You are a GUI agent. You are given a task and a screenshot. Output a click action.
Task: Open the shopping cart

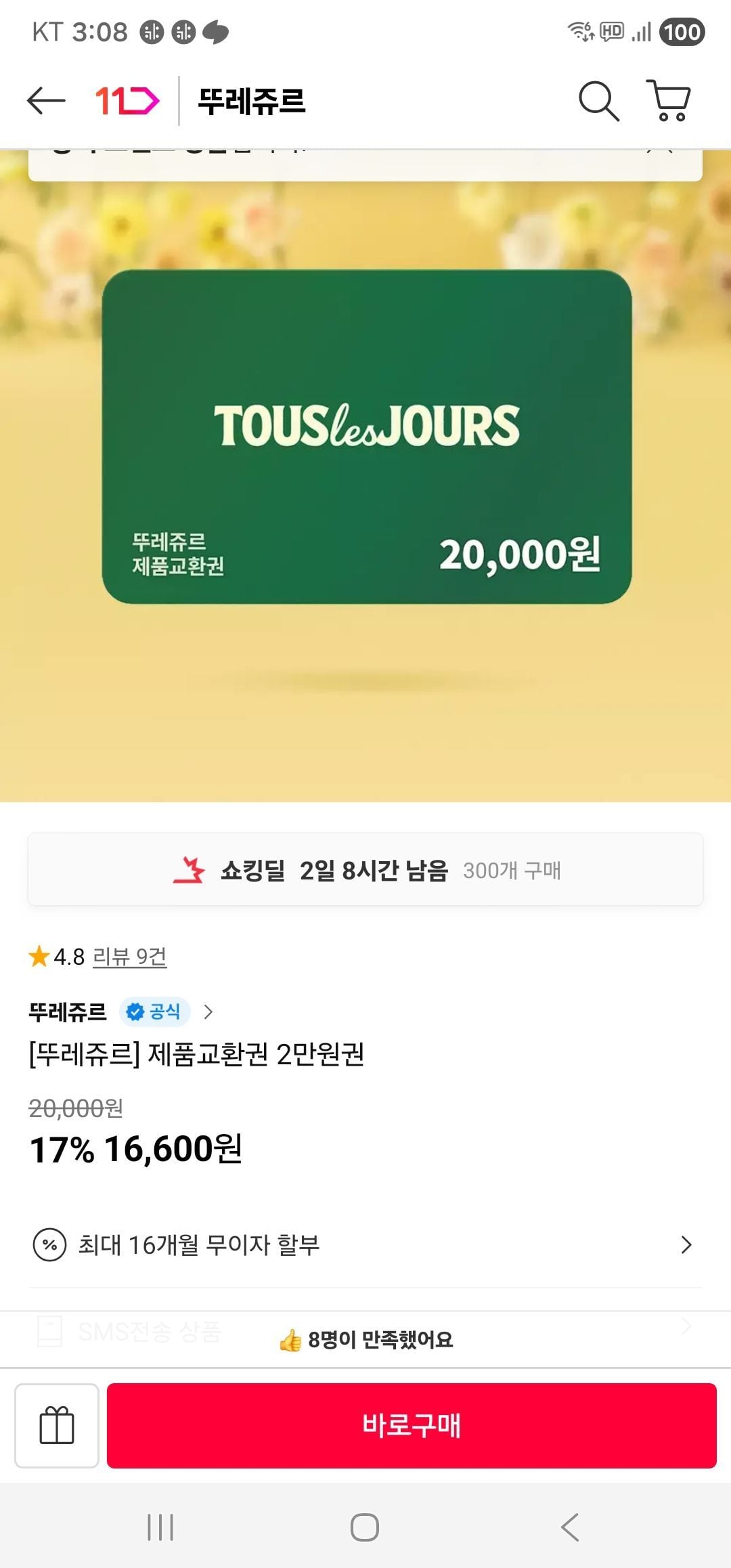tap(669, 102)
